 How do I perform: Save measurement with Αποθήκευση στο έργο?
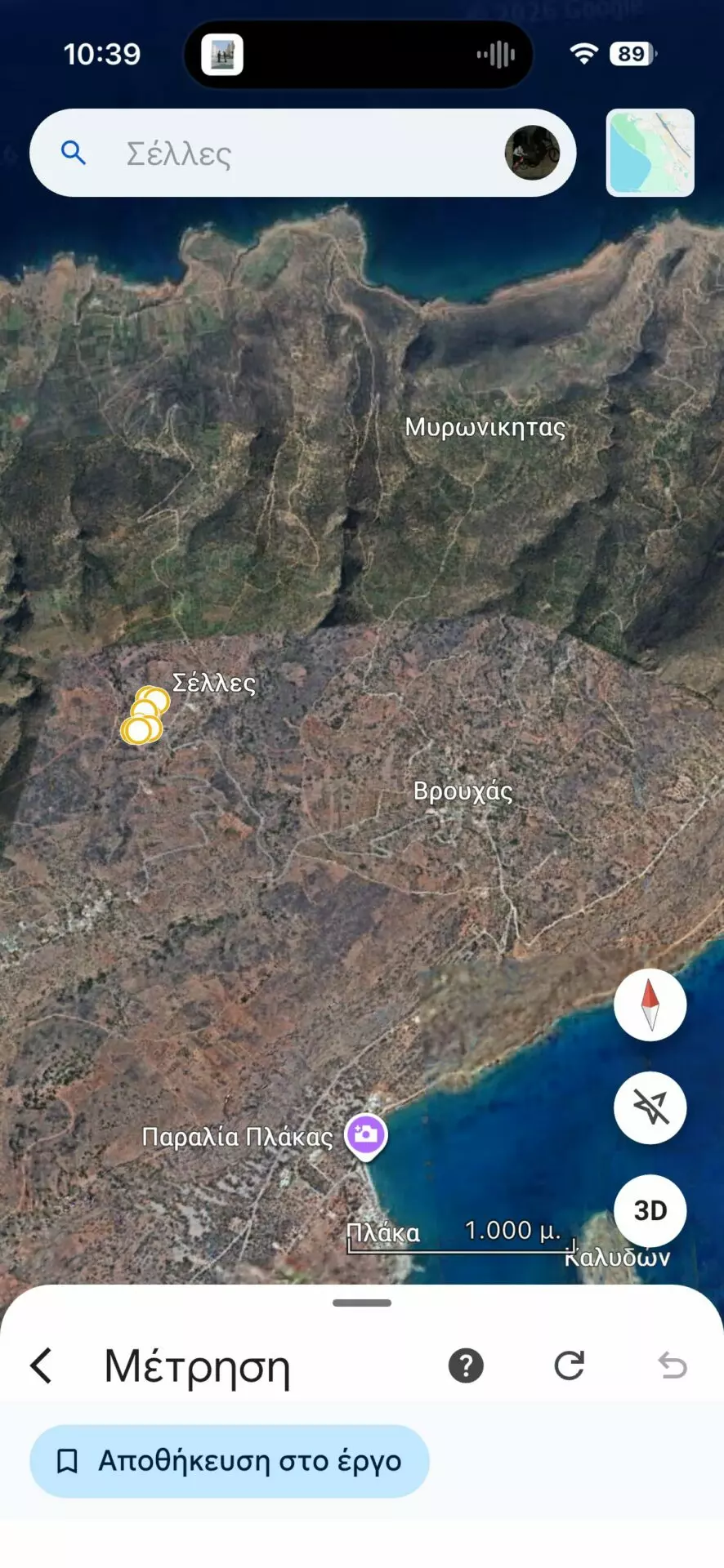coord(230,1461)
